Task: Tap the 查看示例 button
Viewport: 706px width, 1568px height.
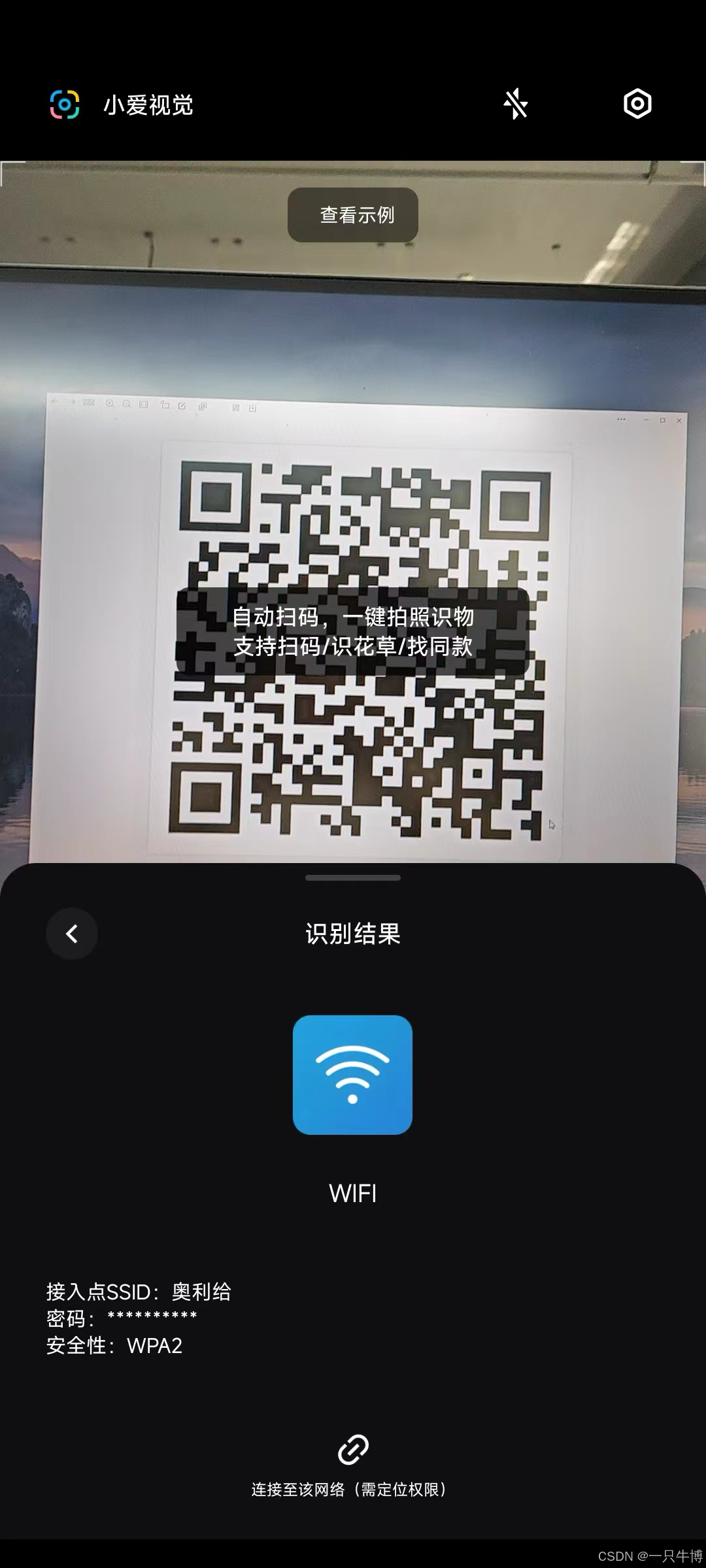Action: click(x=352, y=214)
